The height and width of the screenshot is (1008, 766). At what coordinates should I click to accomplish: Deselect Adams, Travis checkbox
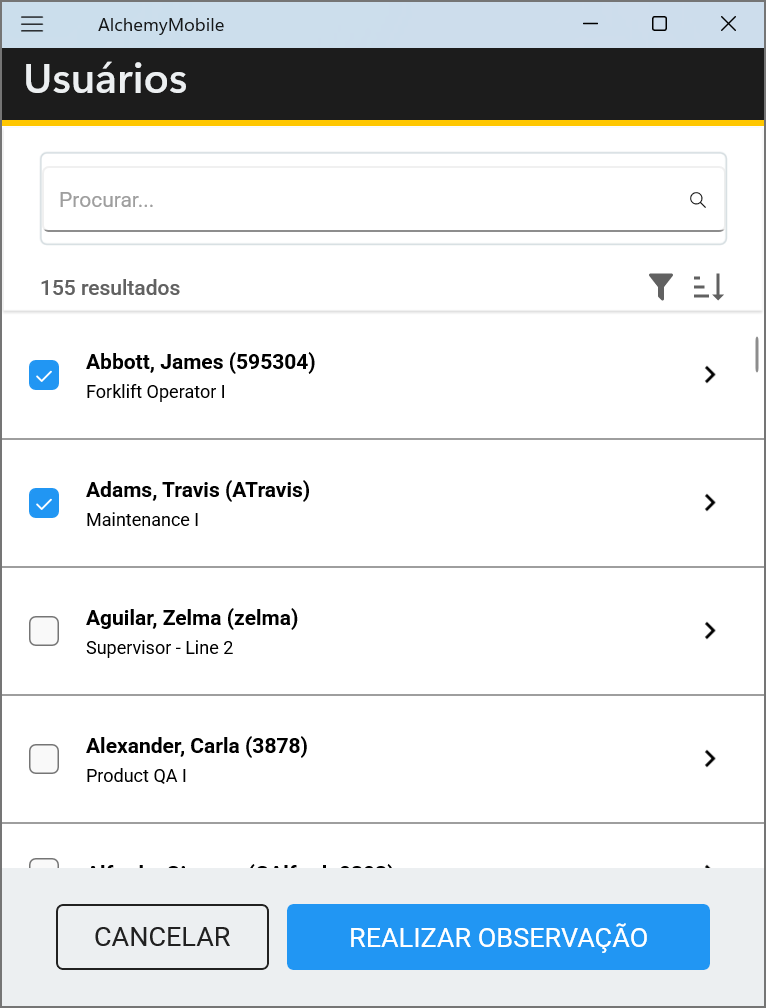coord(44,503)
